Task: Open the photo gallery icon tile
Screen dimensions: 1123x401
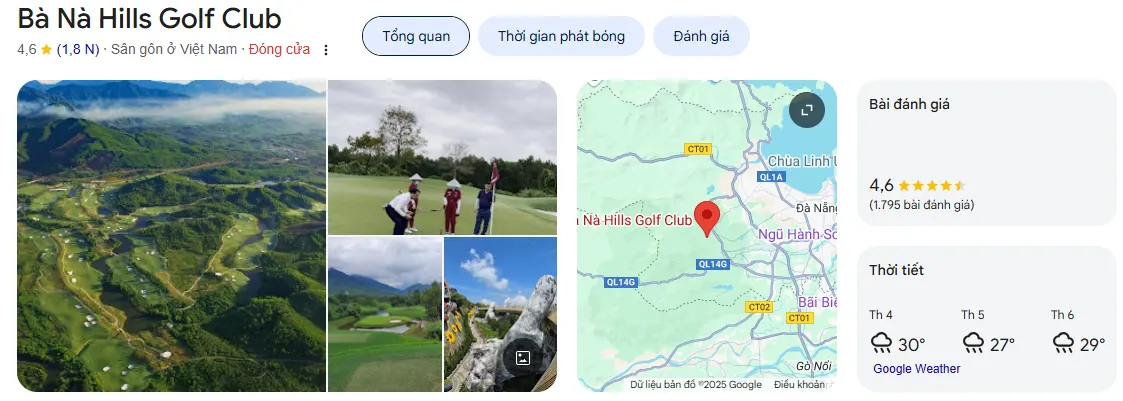Action: (x=522, y=358)
